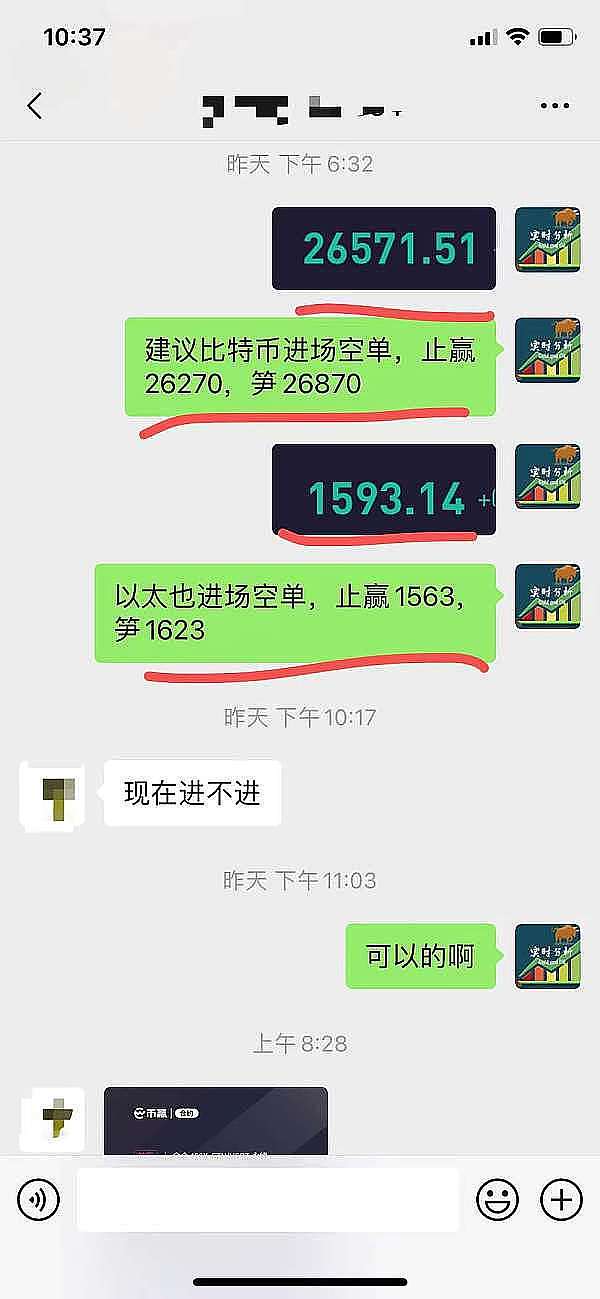
Task: Open sender avatar beside 可以的啊
Action: coord(547,957)
